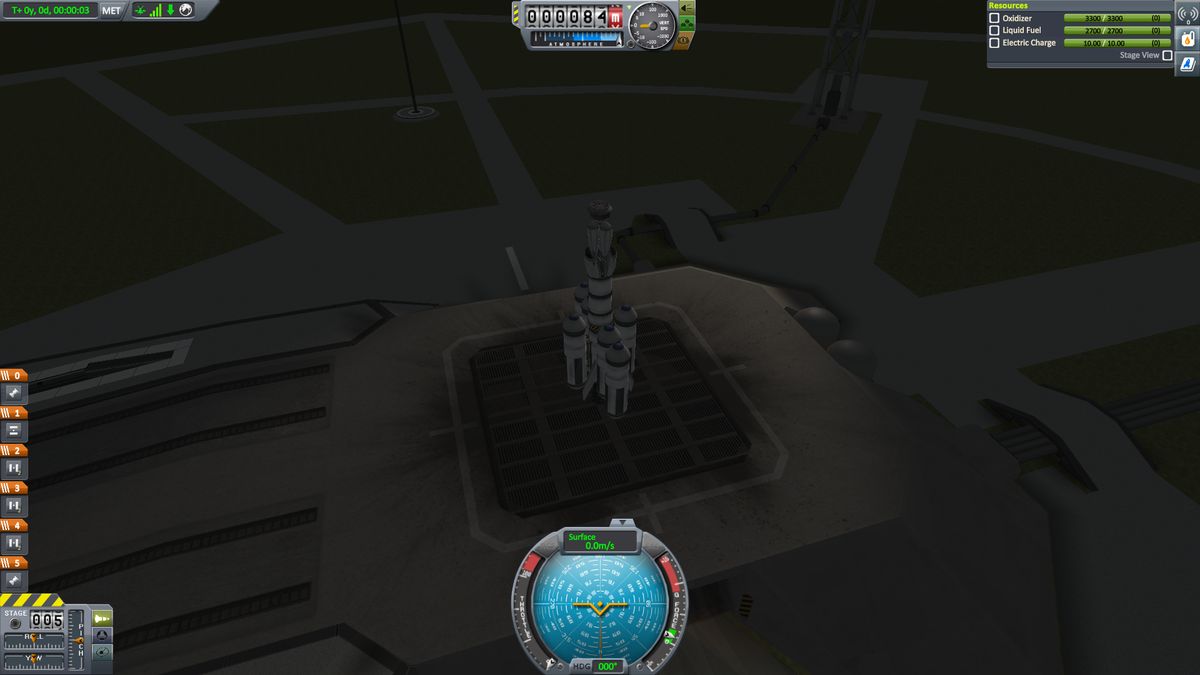Select stage 0 in the staging stack
The image size is (1200, 675).
(14, 376)
